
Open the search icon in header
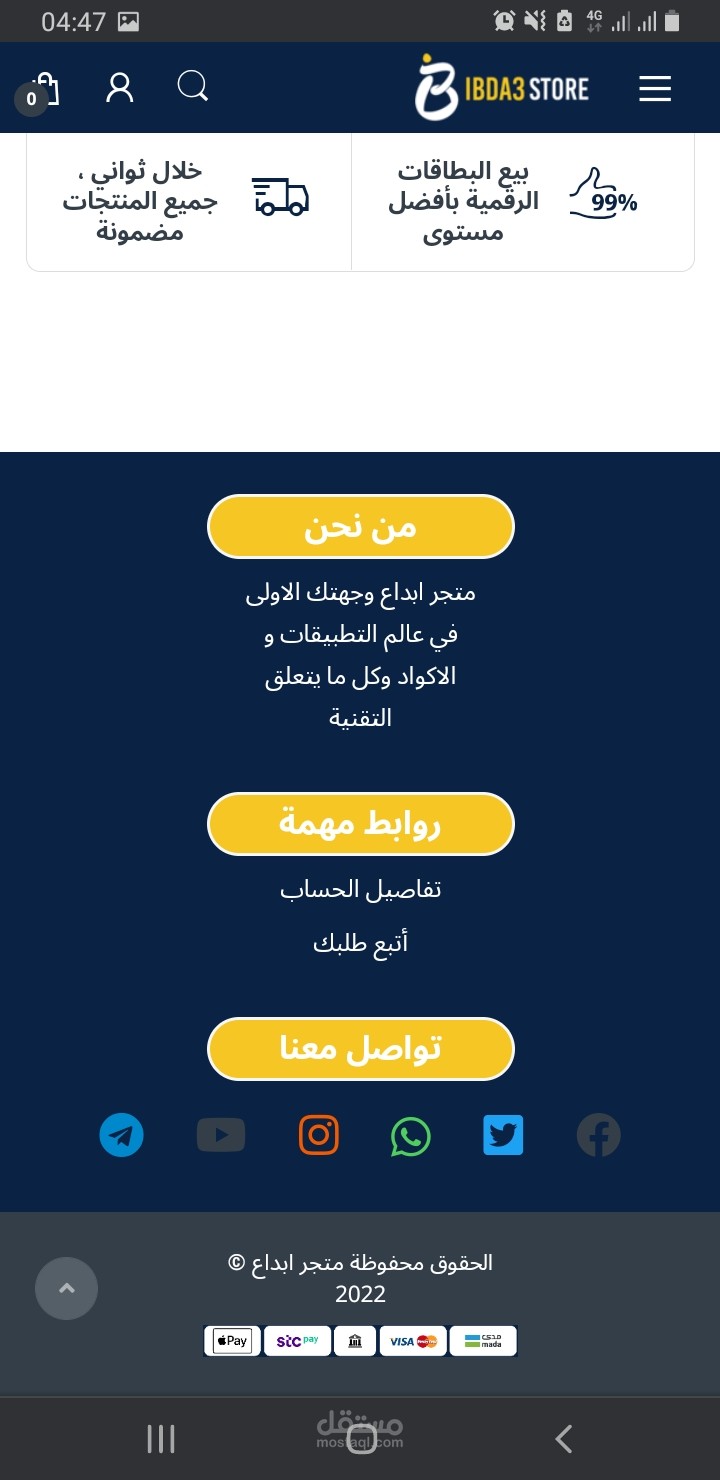click(192, 87)
